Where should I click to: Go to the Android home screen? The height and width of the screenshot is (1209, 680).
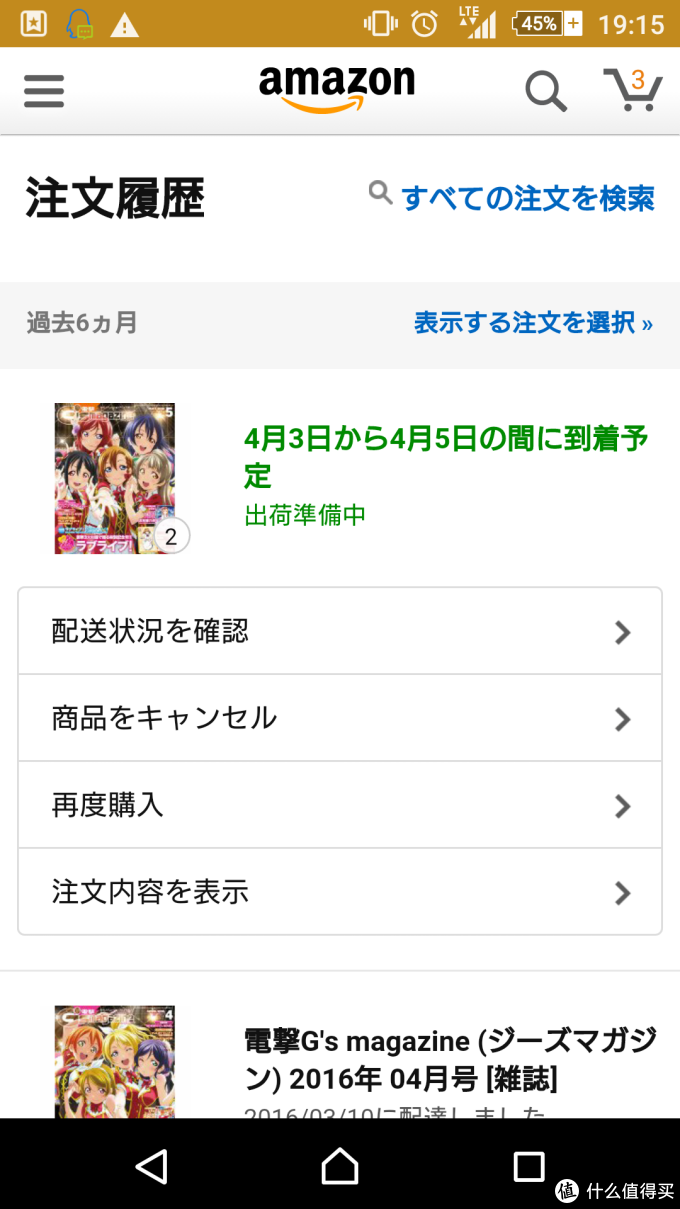pos(340,1166)
